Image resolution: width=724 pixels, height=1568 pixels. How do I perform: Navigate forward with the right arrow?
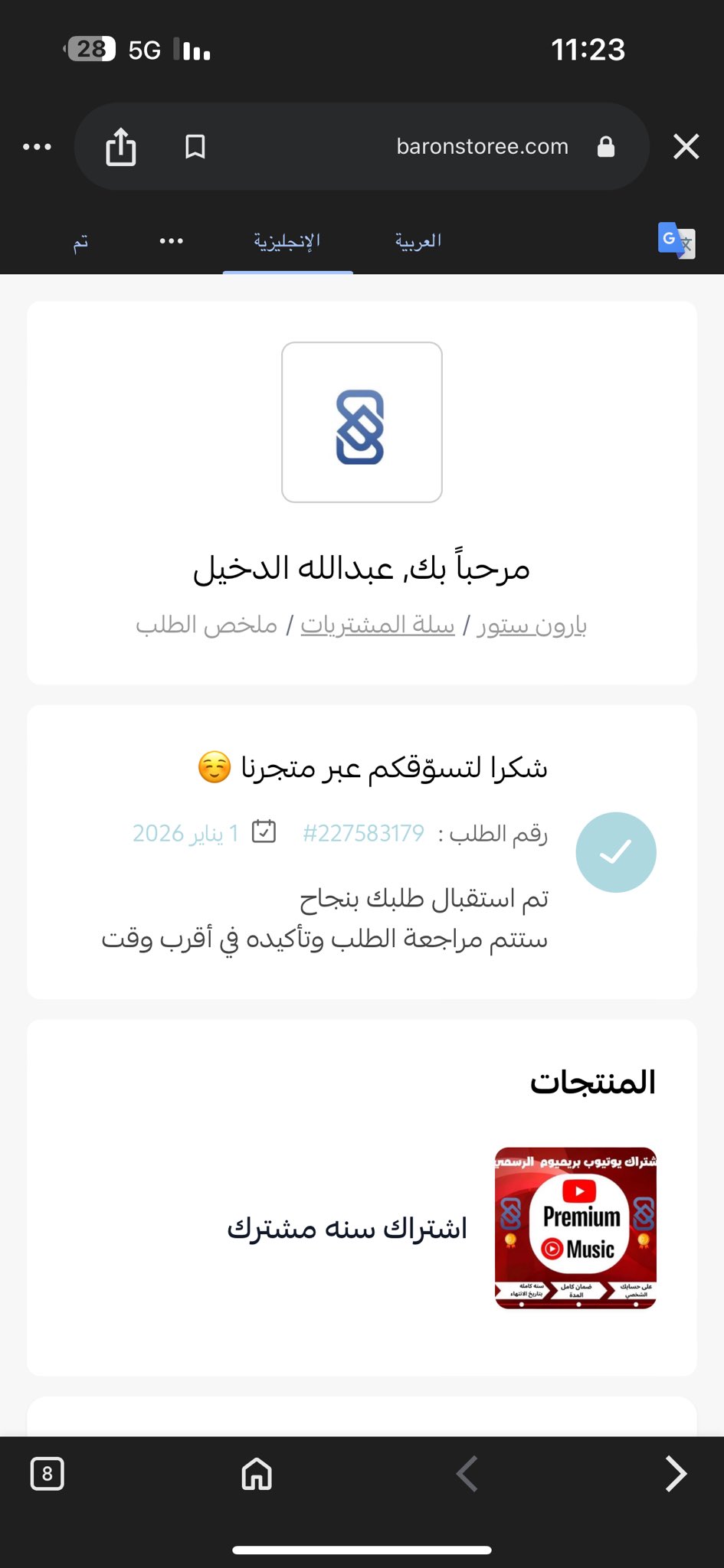(675, 1473)
